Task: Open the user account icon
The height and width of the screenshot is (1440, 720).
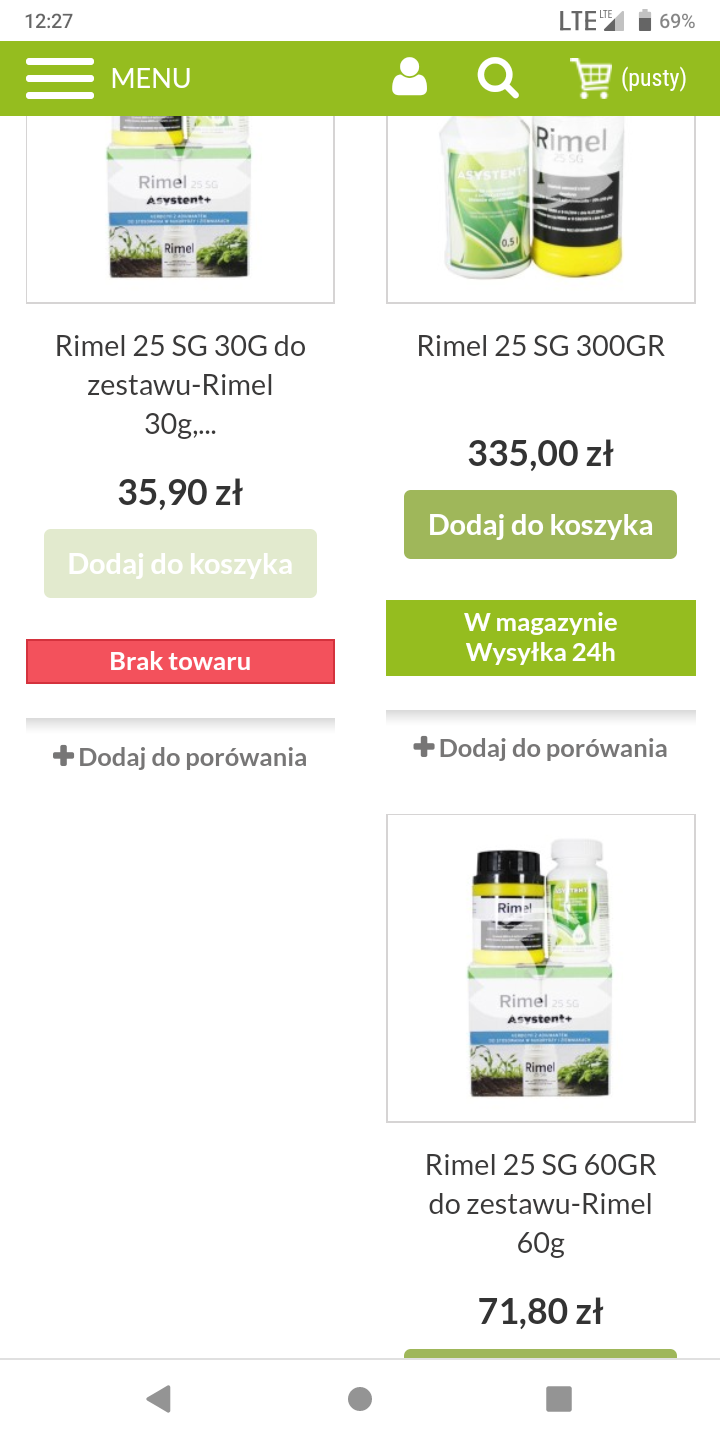Action: pyautogui.click(x=409, y=78)
